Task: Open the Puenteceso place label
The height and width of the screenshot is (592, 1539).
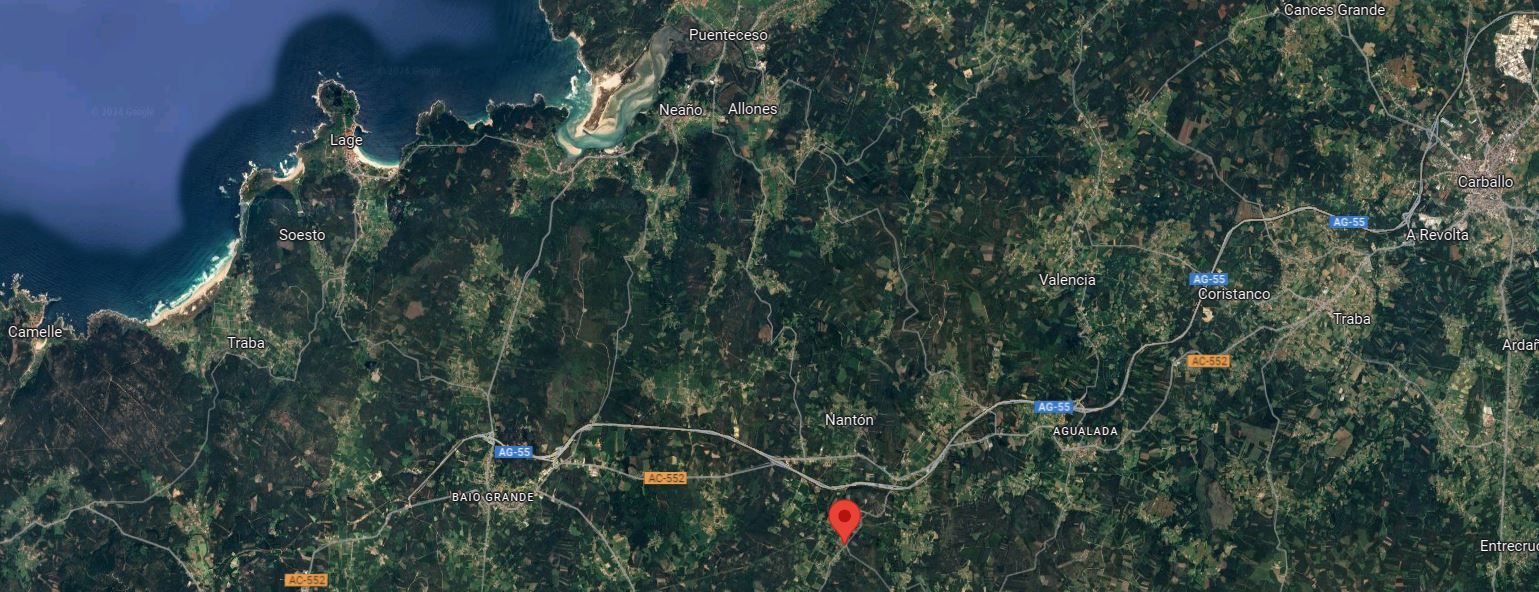Action: click(727, 35)
